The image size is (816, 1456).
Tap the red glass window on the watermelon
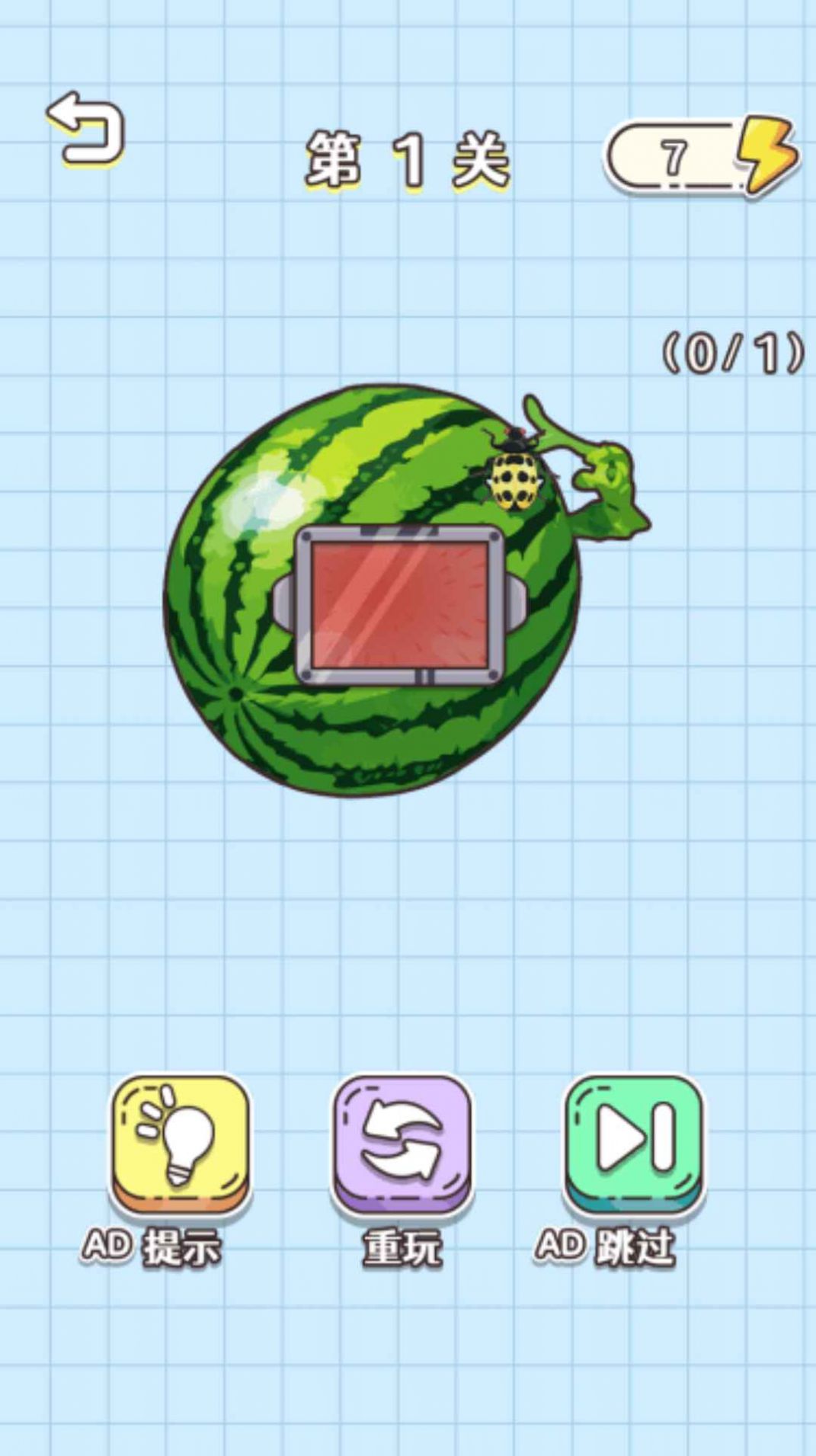point(399,605)
